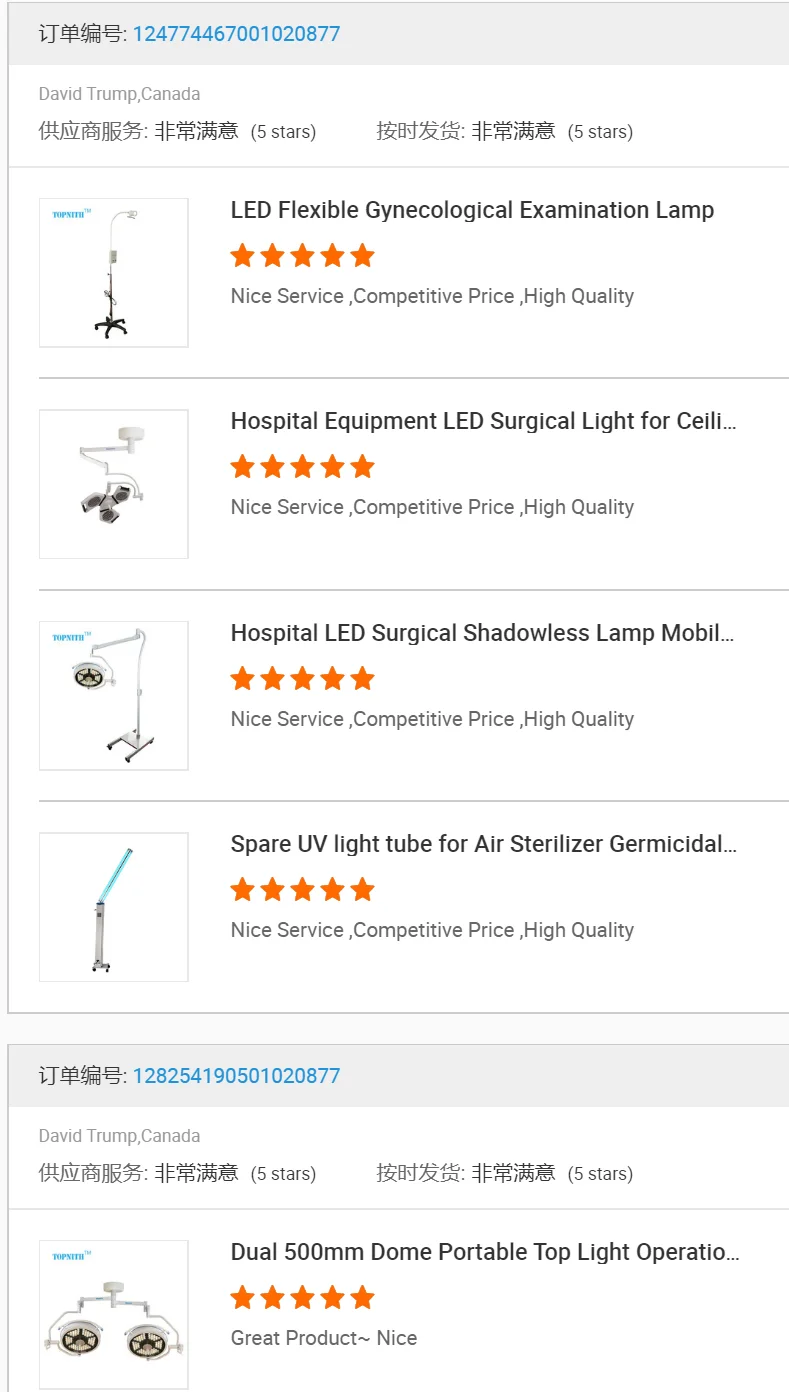Open the Spare UV light tube thumbnail

[114, 907]
